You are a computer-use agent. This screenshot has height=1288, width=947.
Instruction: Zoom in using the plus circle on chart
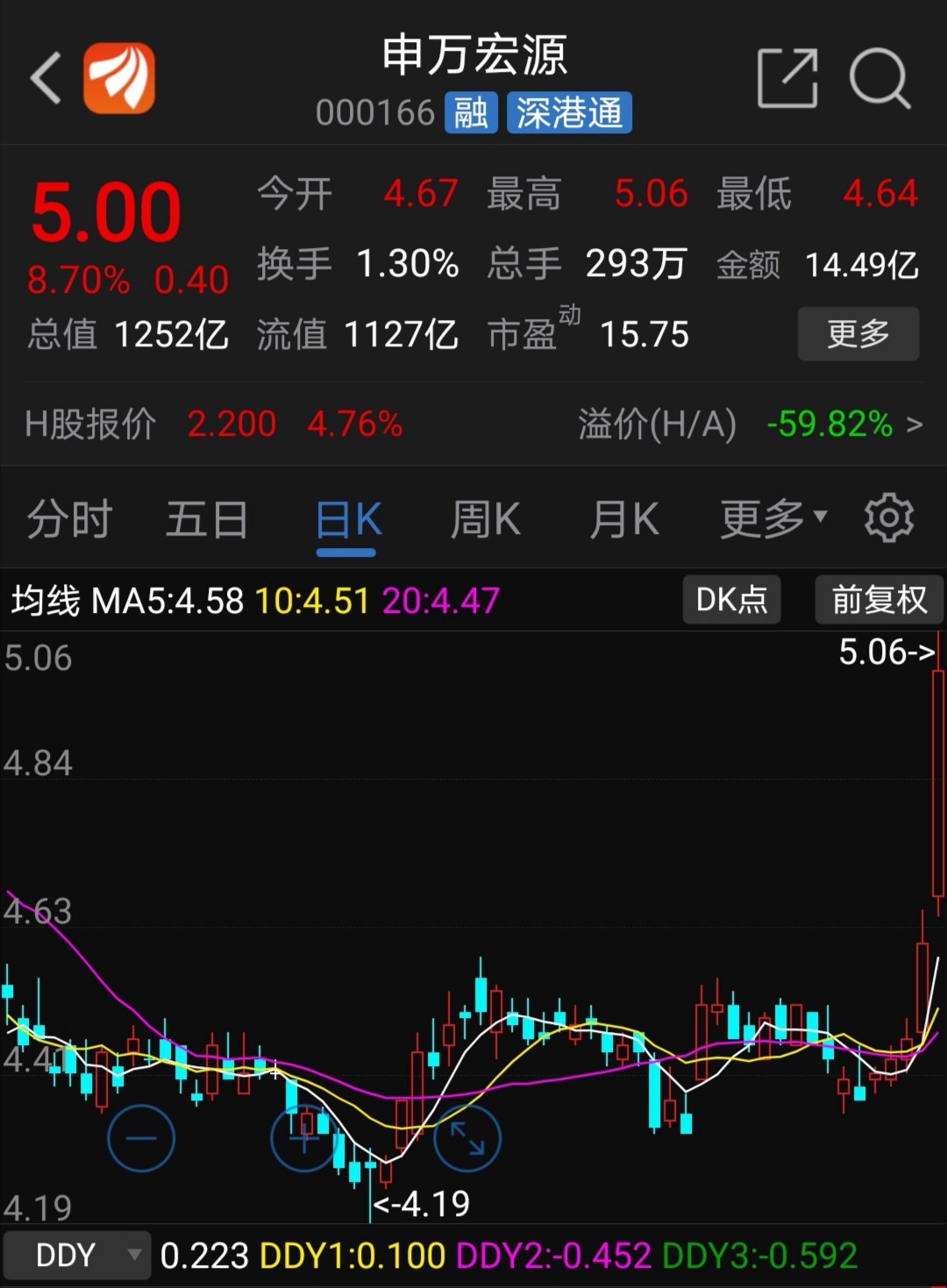pyautogui.click(x=303, y=1137)
